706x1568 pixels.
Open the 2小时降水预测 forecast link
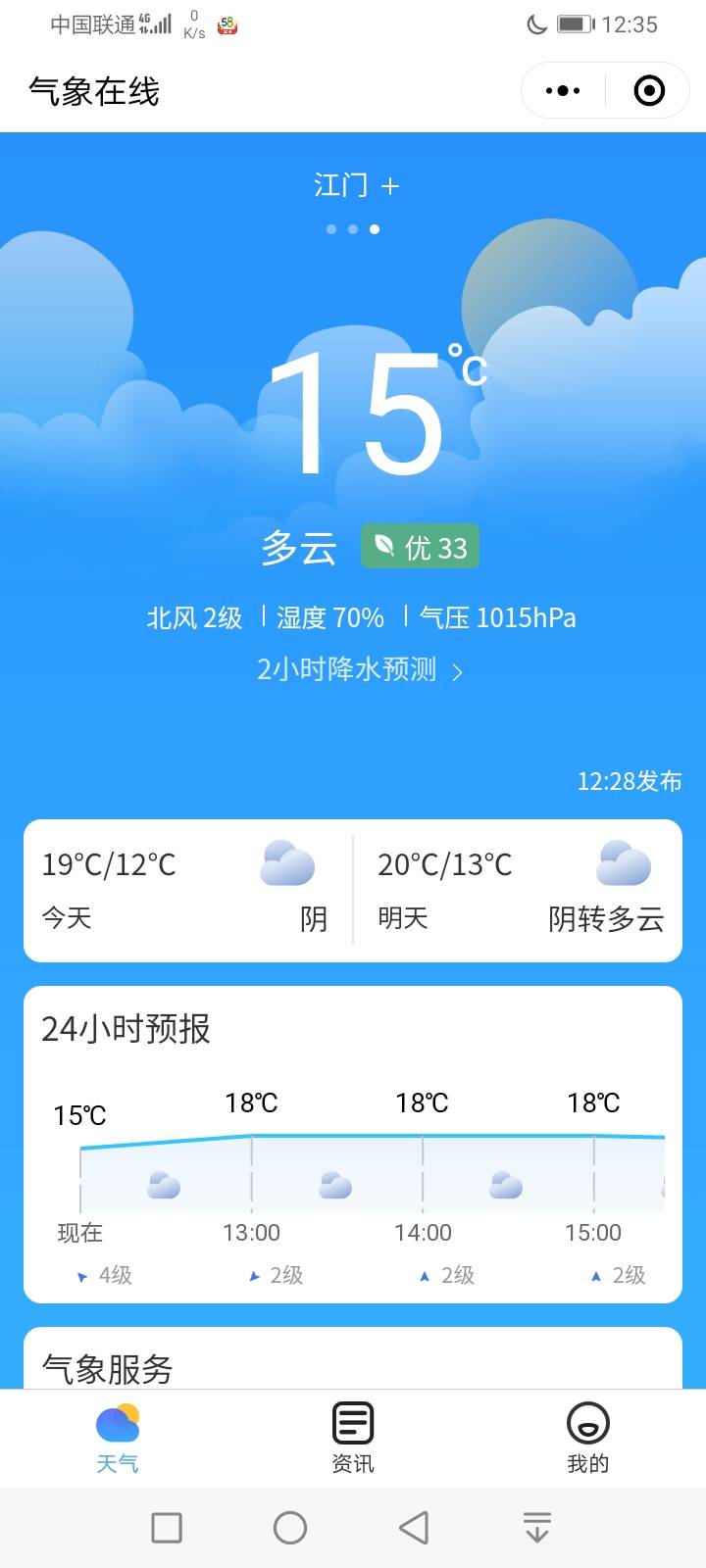pos(359,670)
